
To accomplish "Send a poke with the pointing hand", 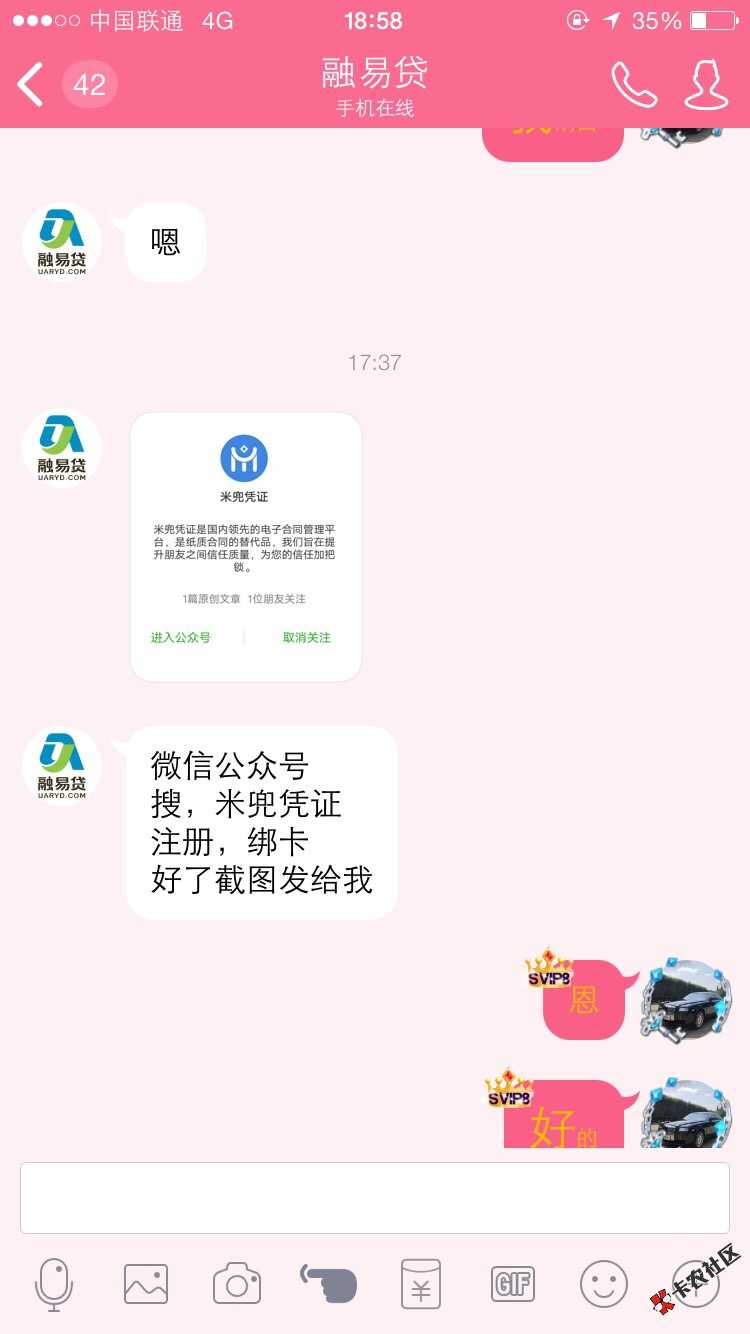I will point(329,1284).
